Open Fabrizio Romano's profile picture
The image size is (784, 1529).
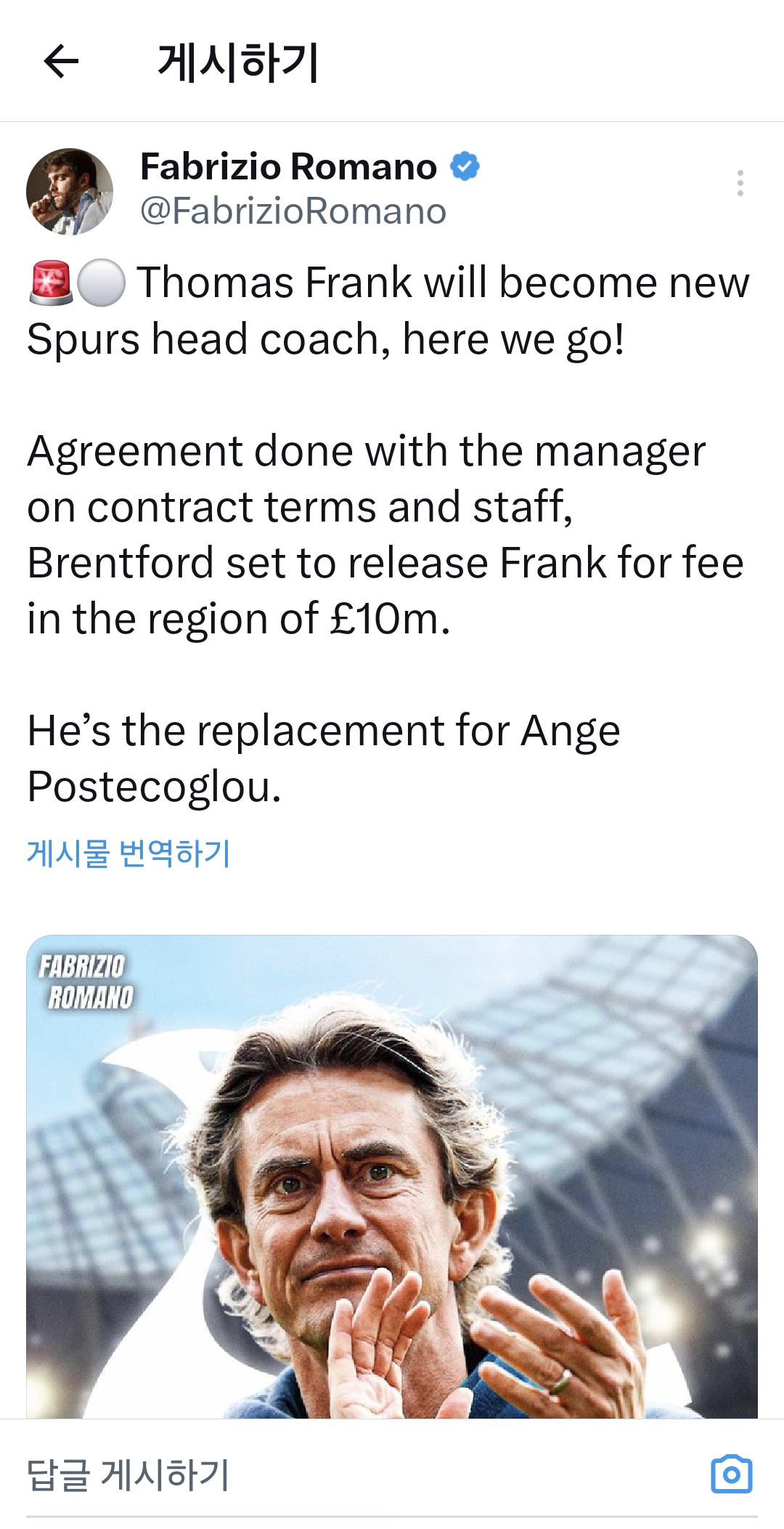pos(70,192)
